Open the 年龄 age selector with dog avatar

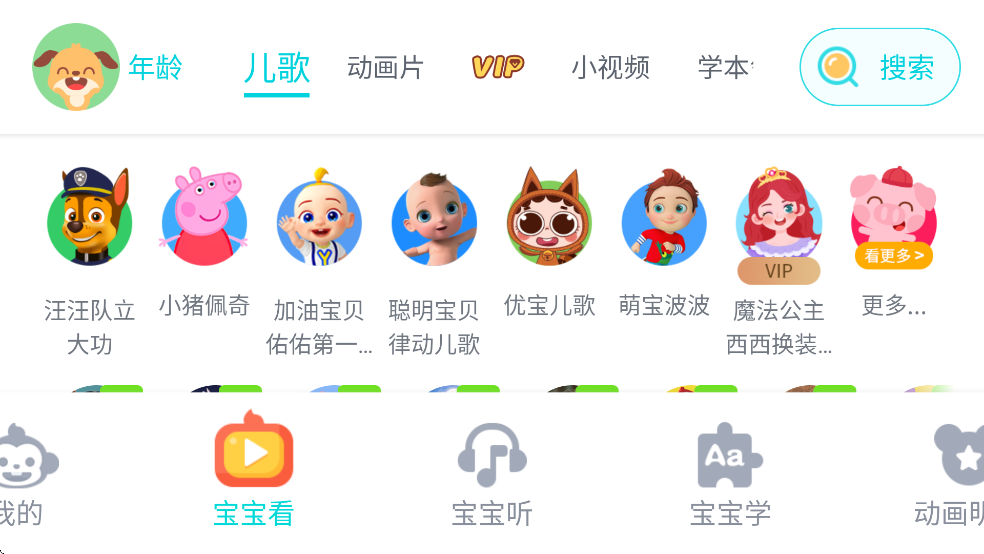click(107, 67)
